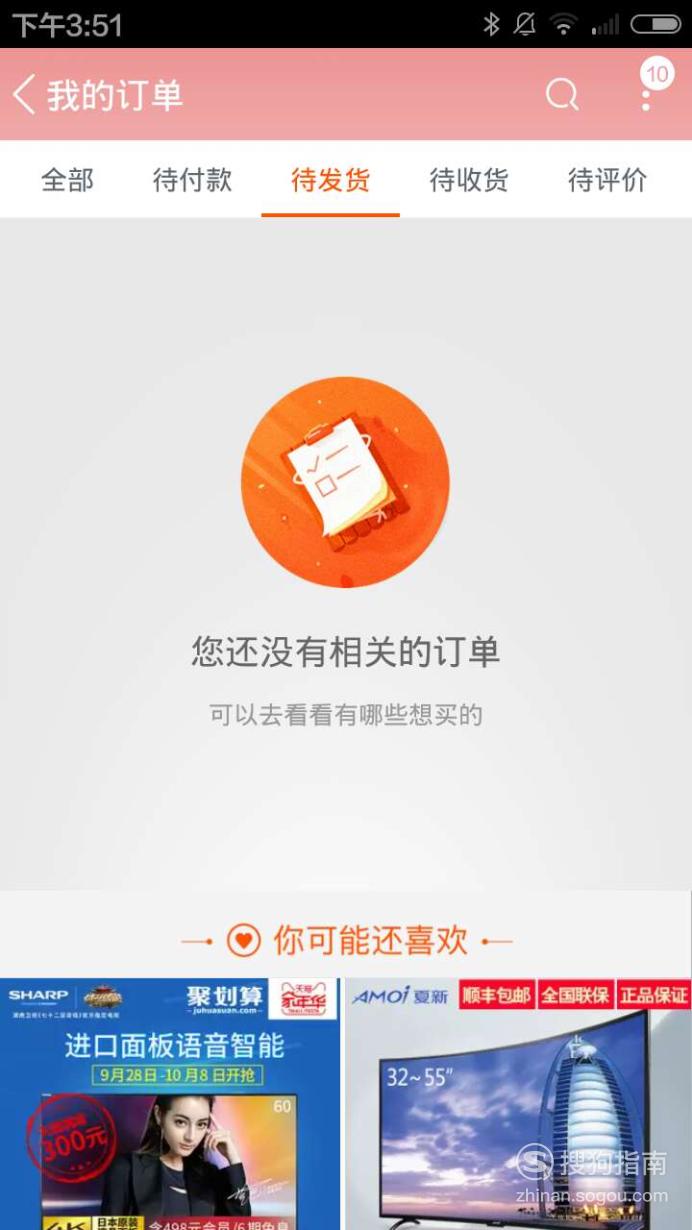This screenshot has height=1230, width=692.
Task: Switch to the 待评价 tab
Action: tap(607, 180)
